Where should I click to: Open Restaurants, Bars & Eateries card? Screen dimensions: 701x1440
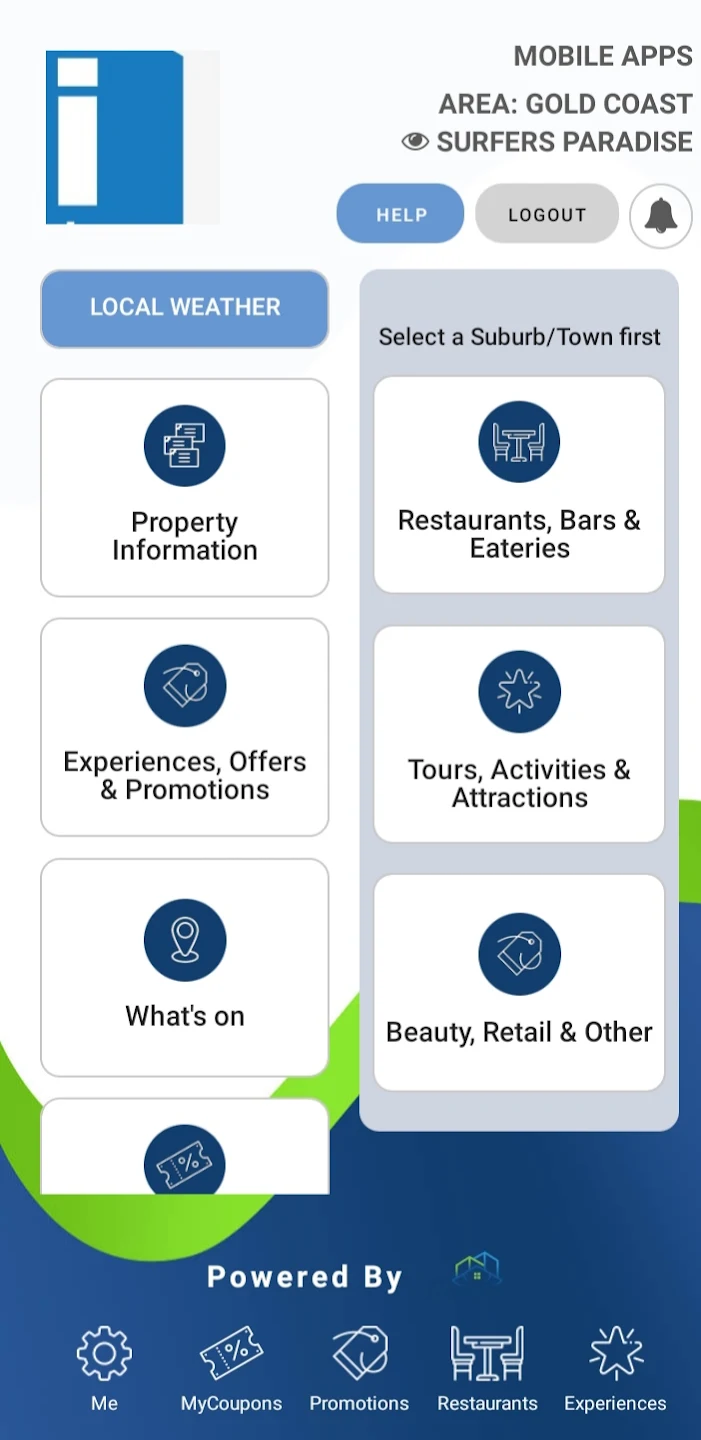[519, 484]
